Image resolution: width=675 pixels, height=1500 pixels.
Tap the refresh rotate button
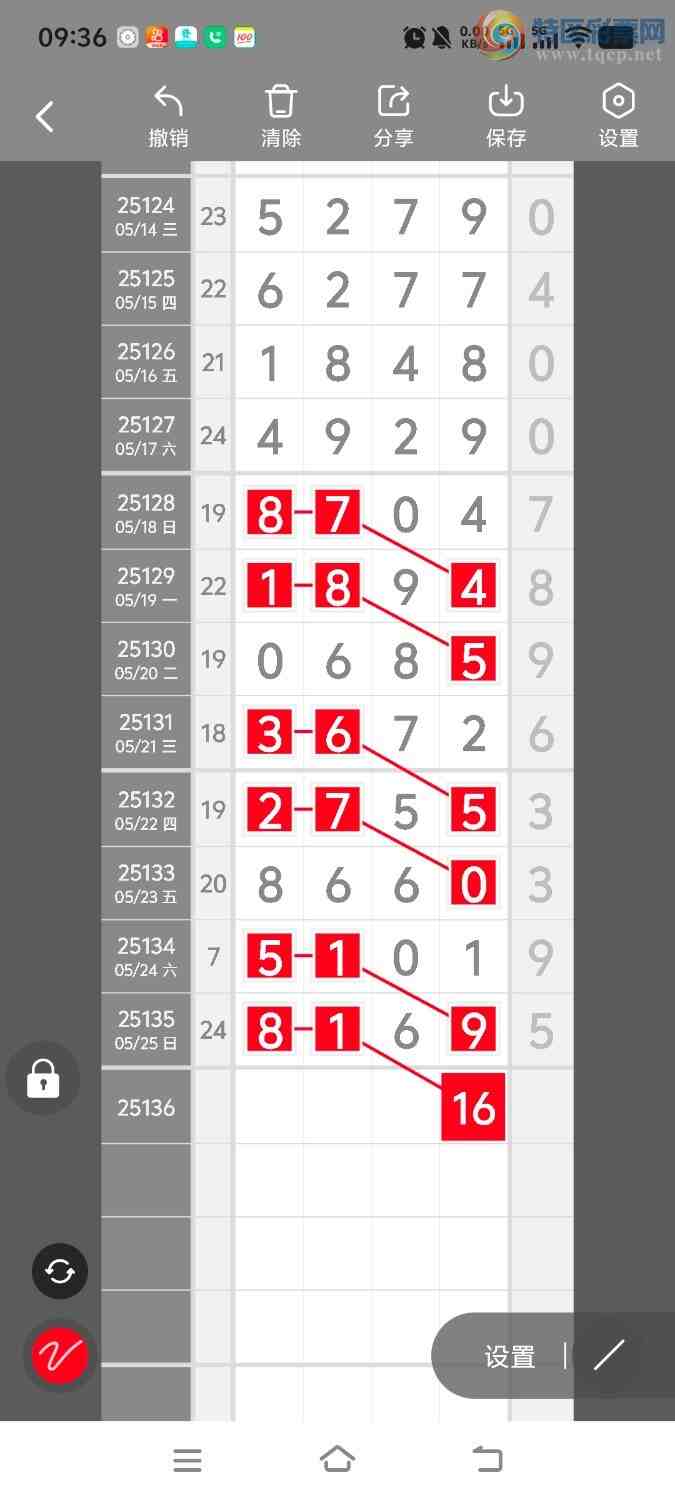point(60,1271)
